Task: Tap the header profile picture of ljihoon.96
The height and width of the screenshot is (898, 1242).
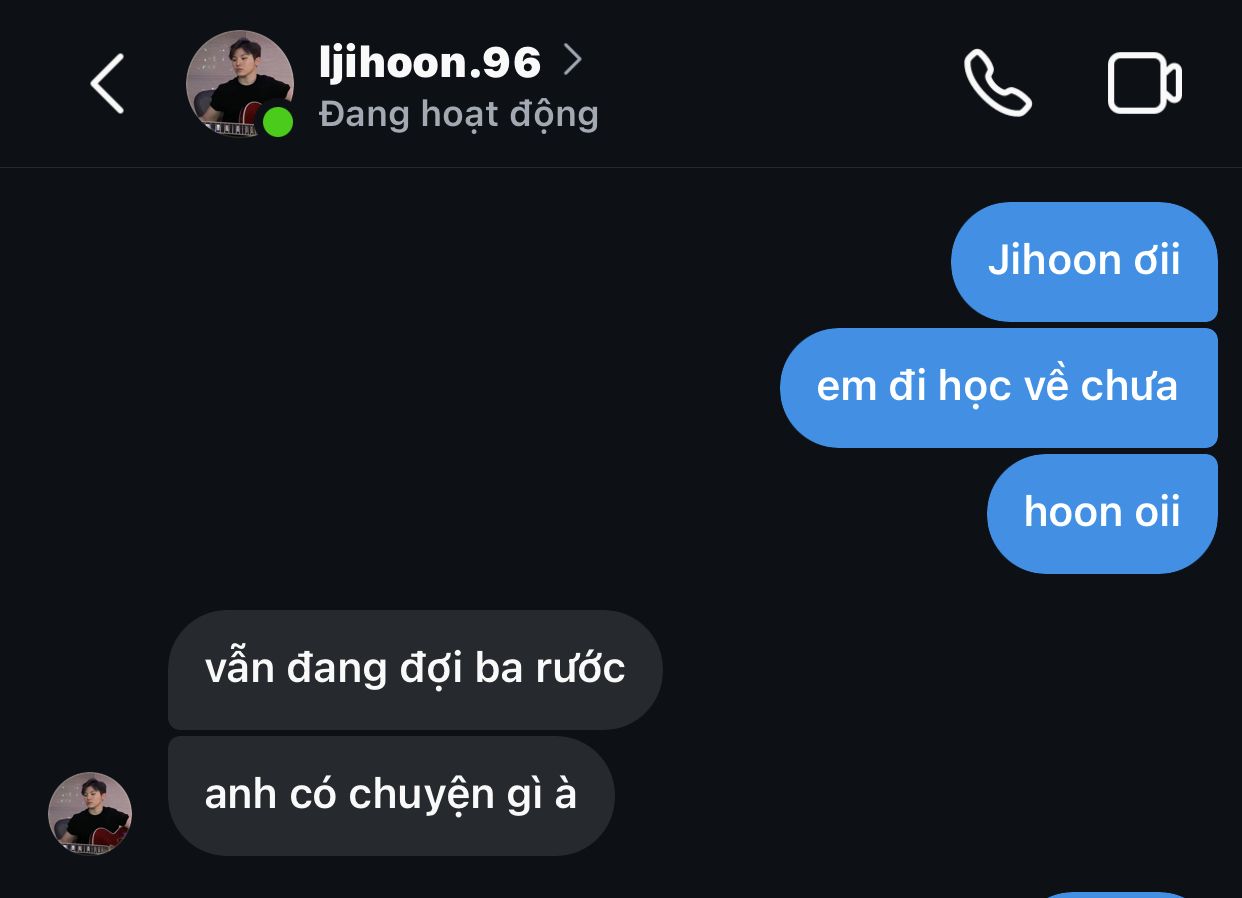Action: (x=240, y=84)
